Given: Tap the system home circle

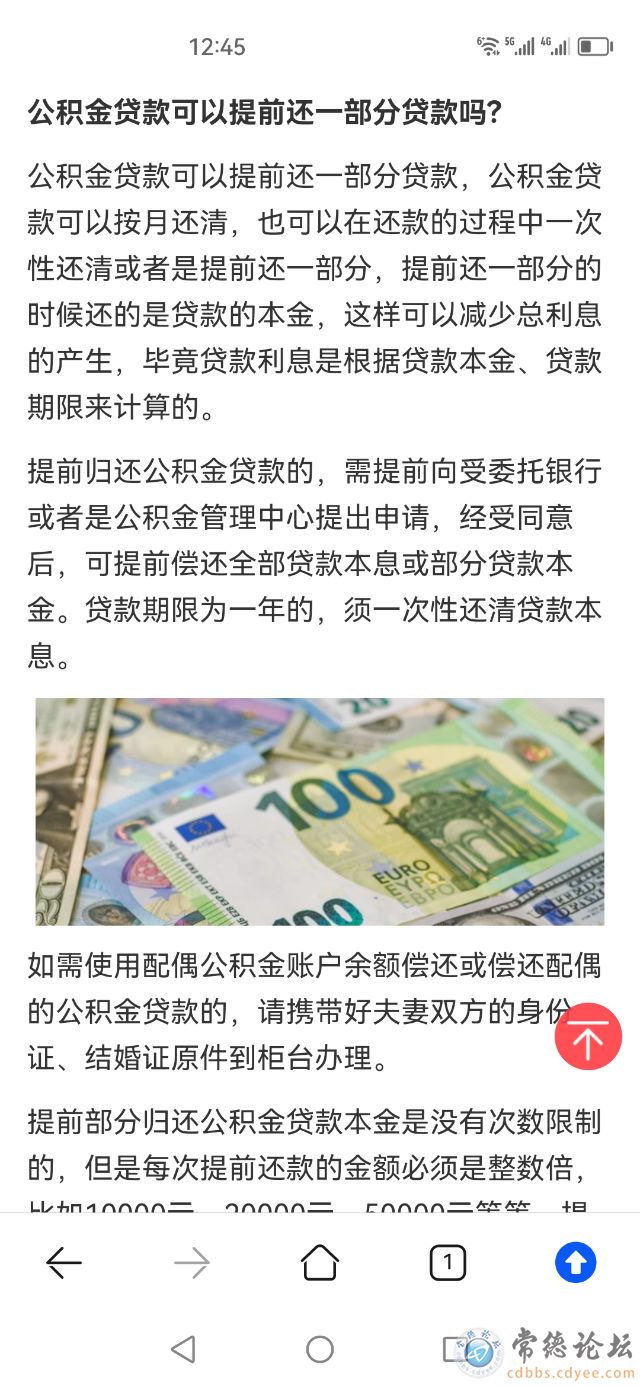Looking at the screenshot, I should click(320, 1349).
